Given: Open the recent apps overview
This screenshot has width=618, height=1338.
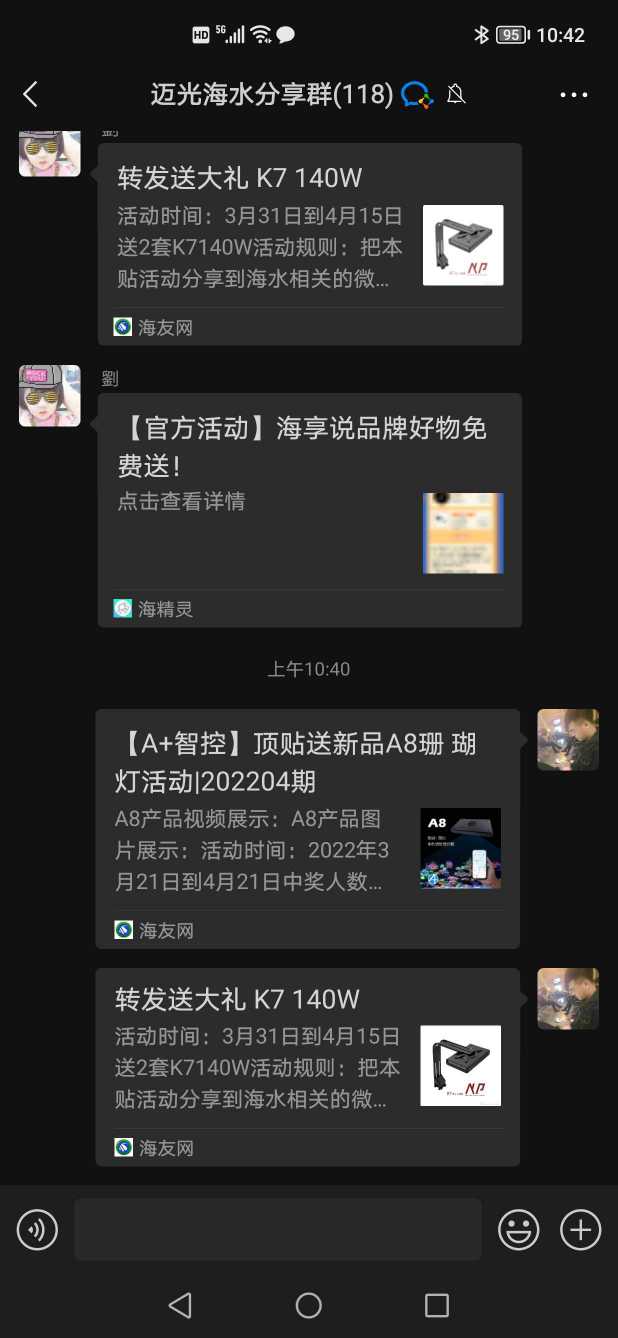Looking at the screenshot, I should (437, 1305).
